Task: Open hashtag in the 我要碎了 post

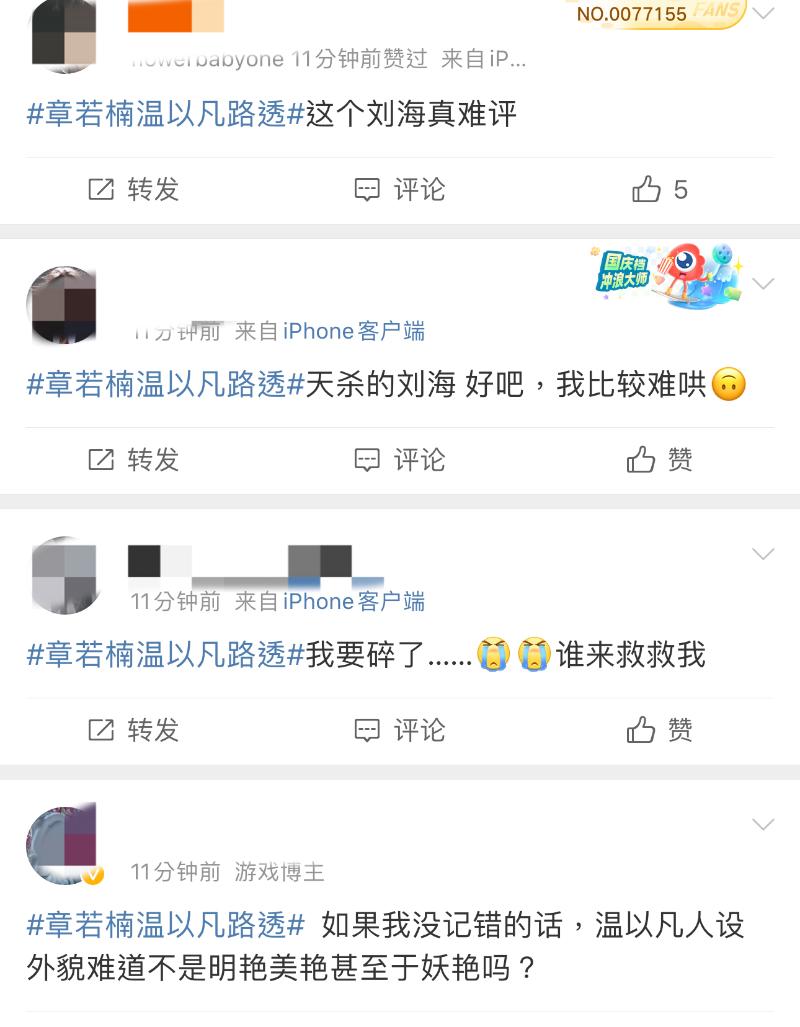Action: 165,655
